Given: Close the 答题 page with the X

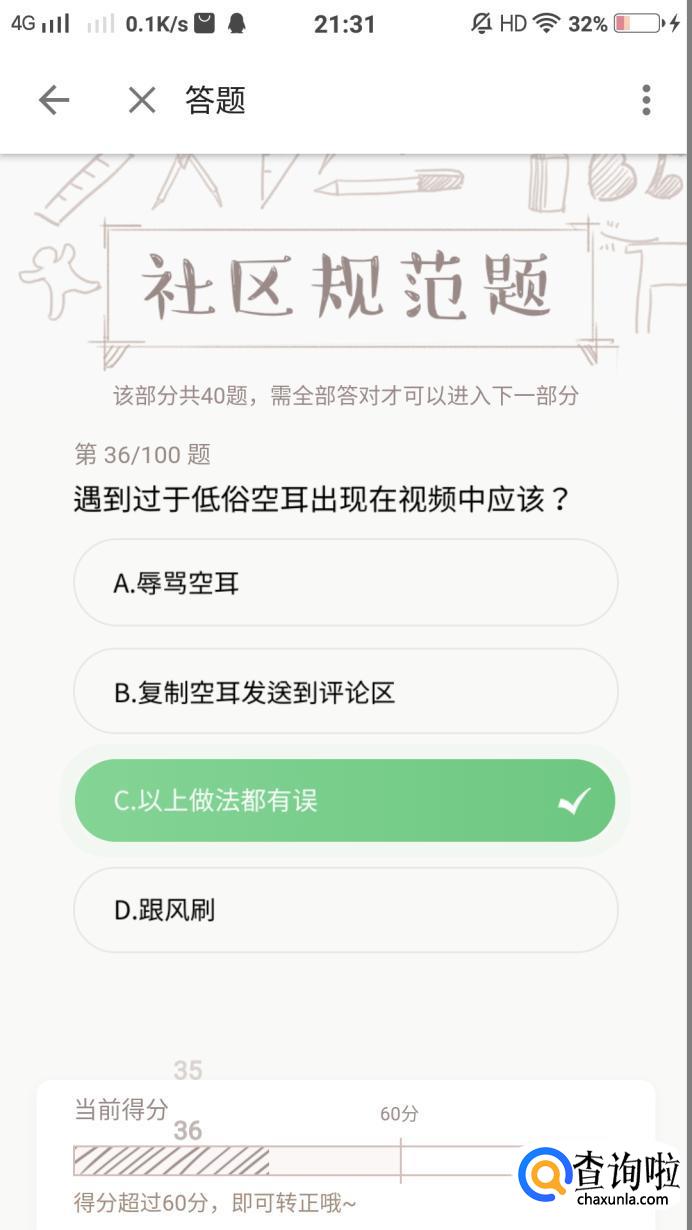Looking at the screenshot, I should [142, 100].
